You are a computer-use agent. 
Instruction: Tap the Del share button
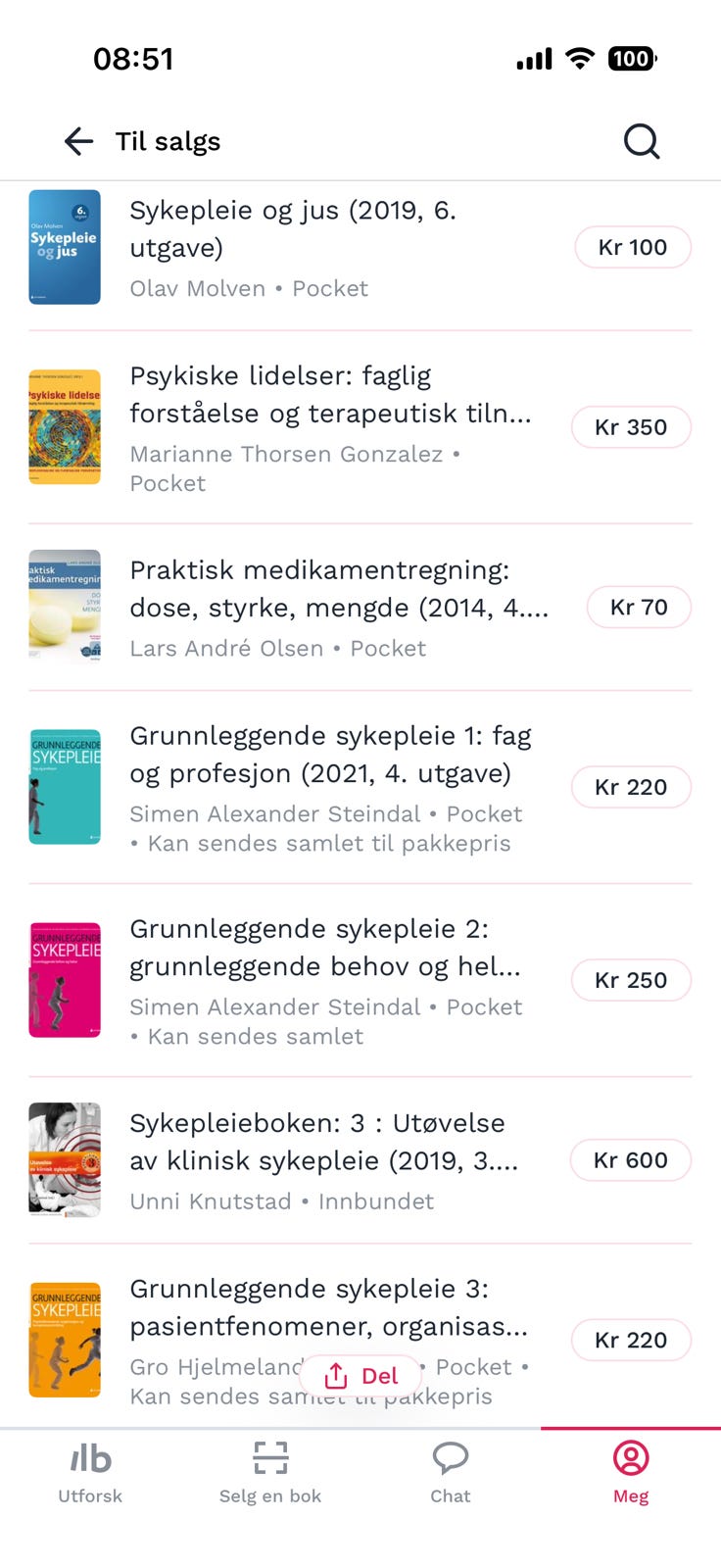(x=360, y=1375)
